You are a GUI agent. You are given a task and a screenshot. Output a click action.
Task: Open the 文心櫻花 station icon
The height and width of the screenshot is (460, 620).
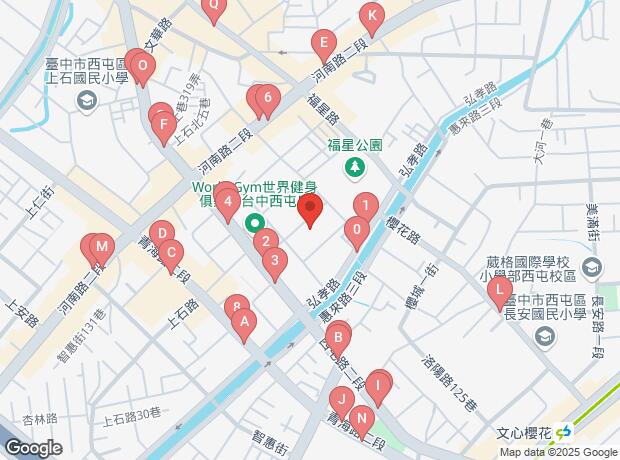[565, 432]
